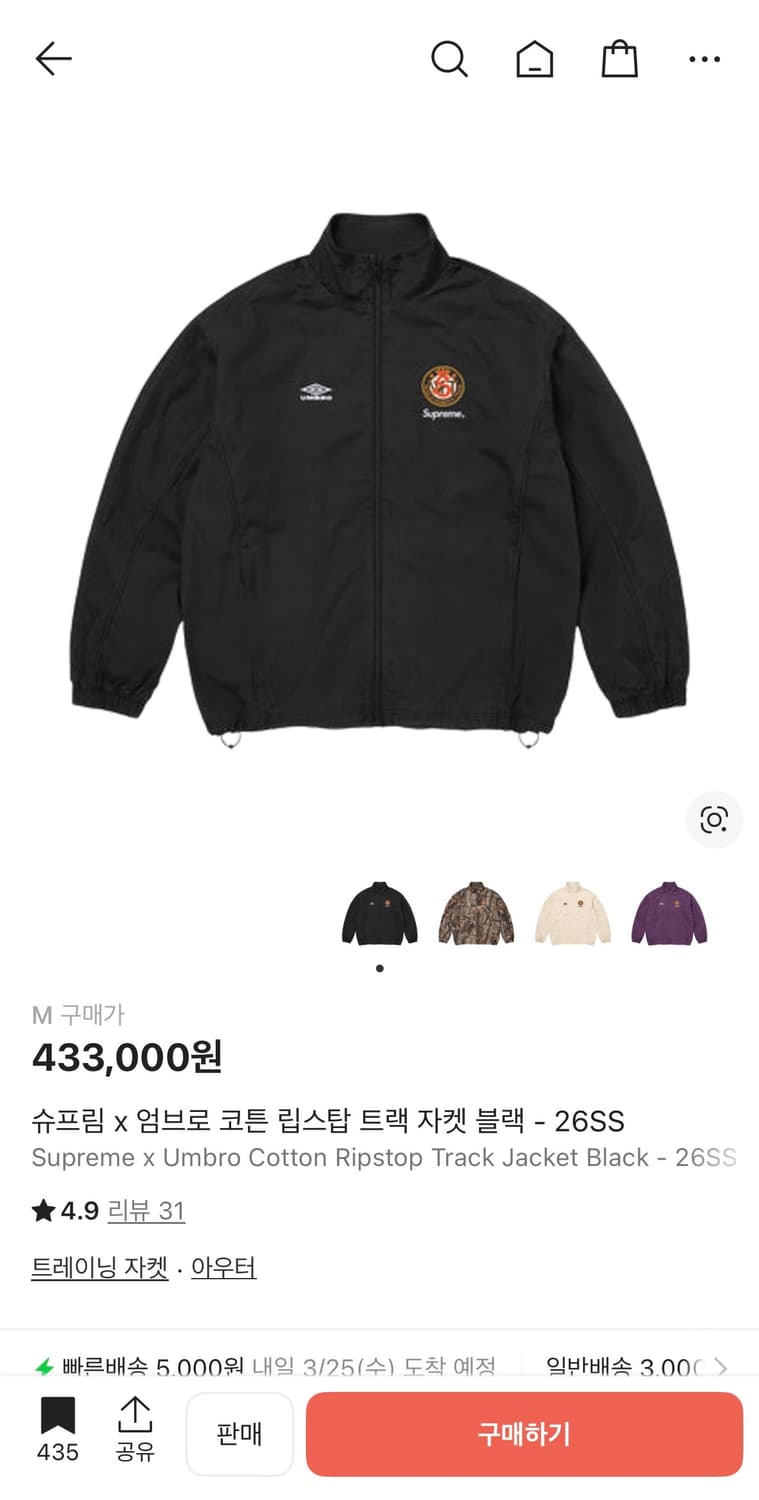759x1500 pixels.
Task: Tap the 판매 (Sell) button
Action: (x=239, y=1433)
